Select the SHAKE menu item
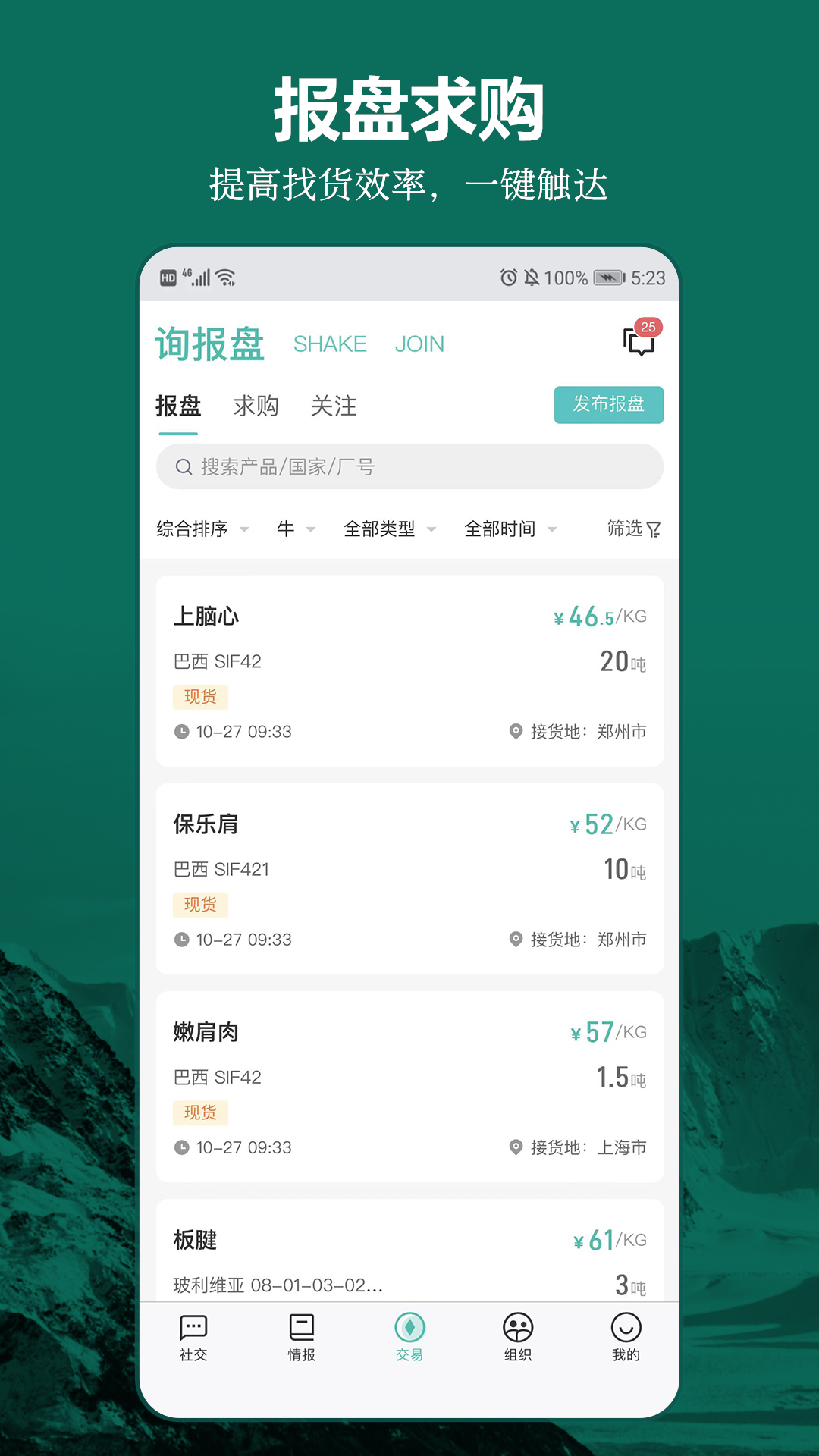The height and width of the screenshot is (1456, 819). coord(331,344)
